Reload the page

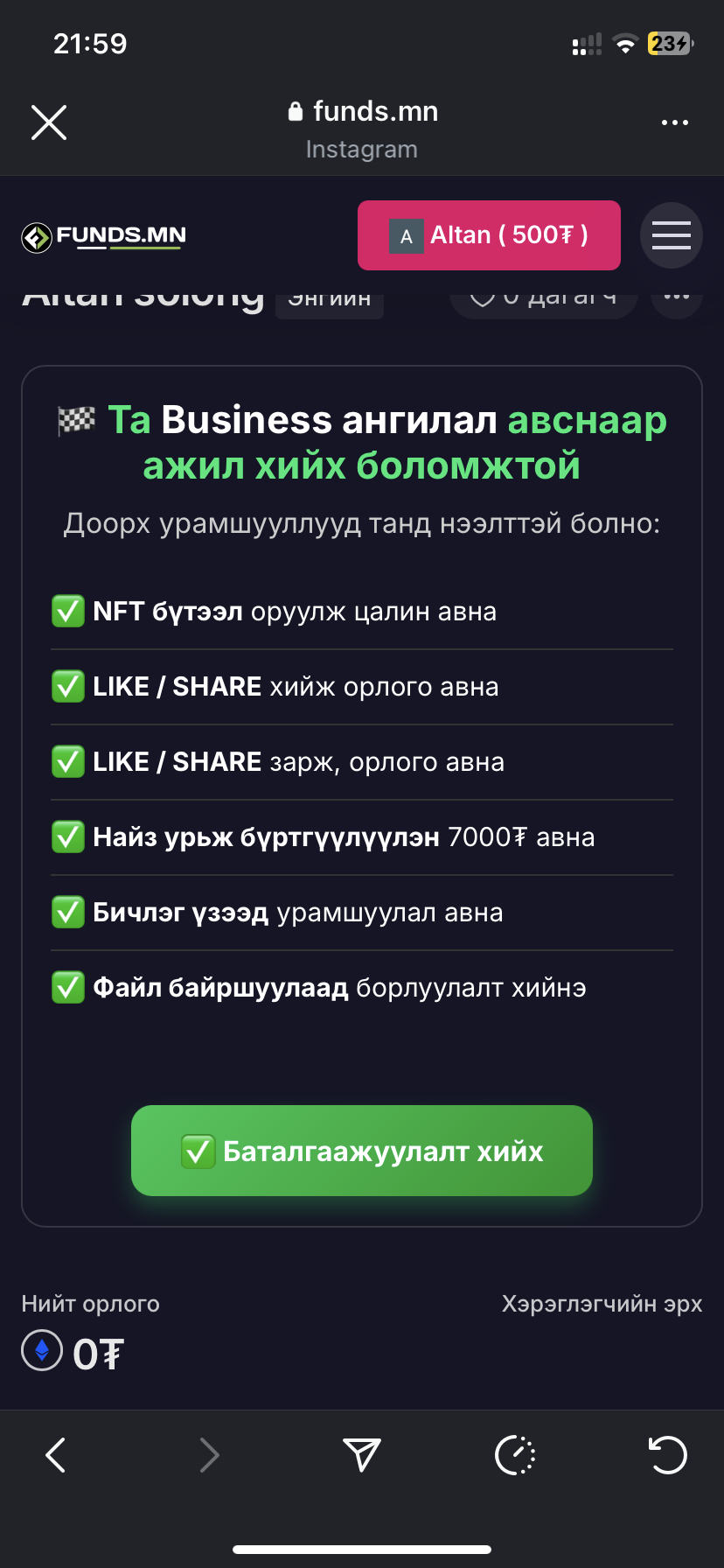(668, 1455)
